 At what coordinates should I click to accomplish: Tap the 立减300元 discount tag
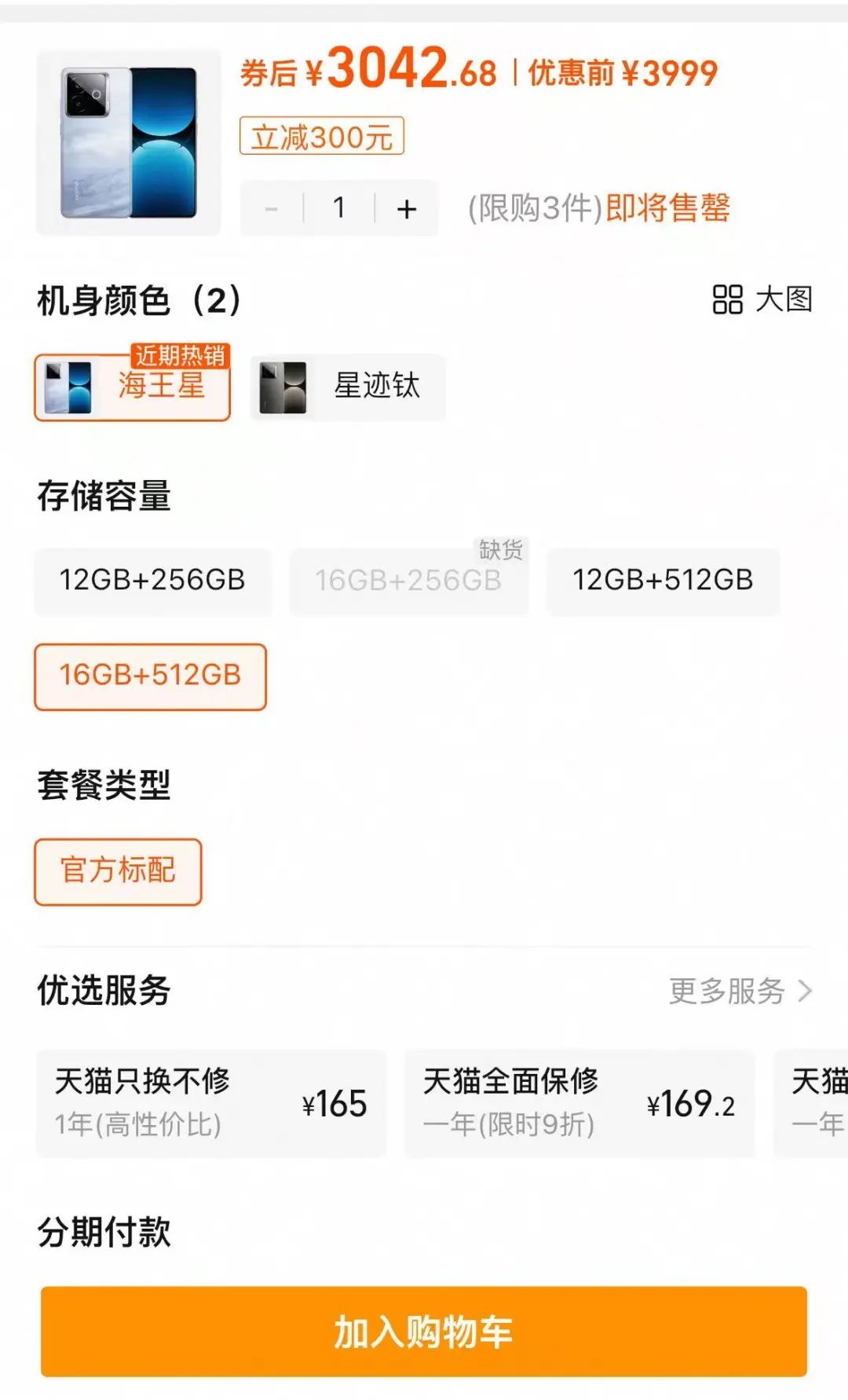(322, 136)
